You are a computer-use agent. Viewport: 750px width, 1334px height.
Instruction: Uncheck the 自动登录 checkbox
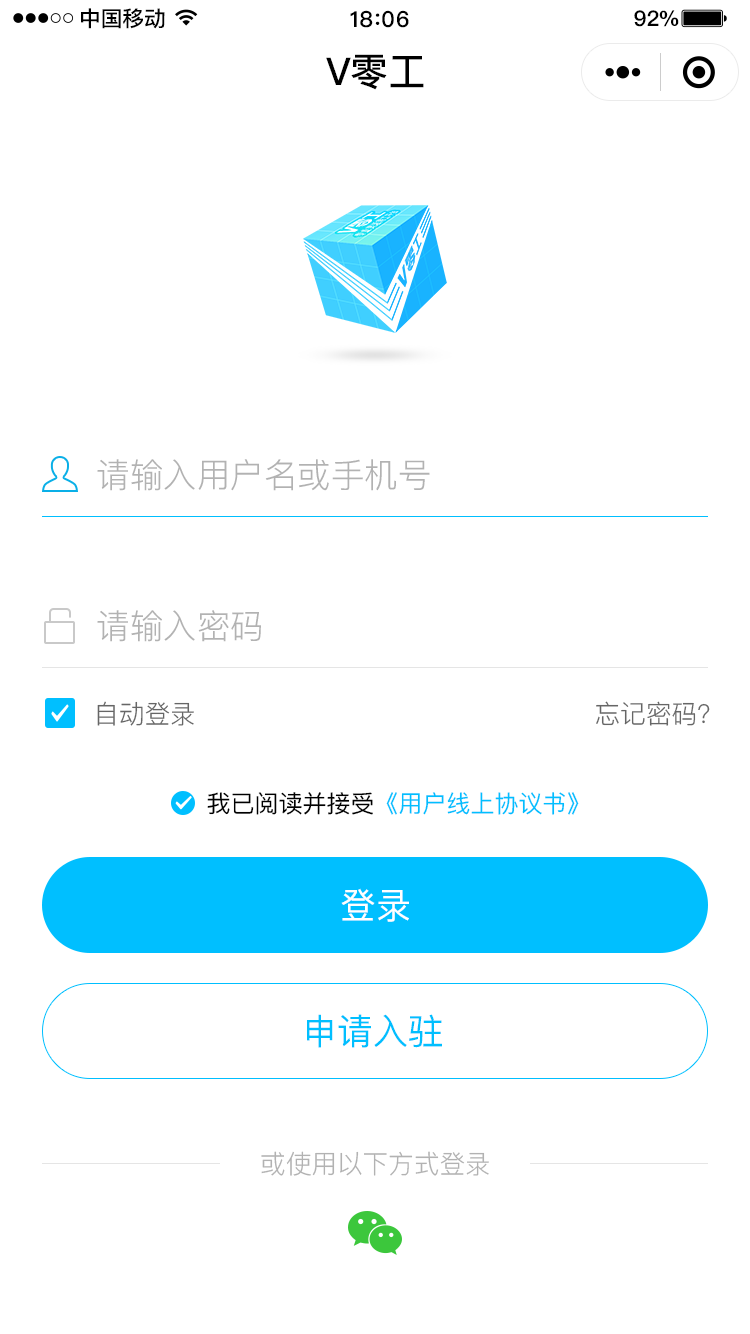(60, 714)
